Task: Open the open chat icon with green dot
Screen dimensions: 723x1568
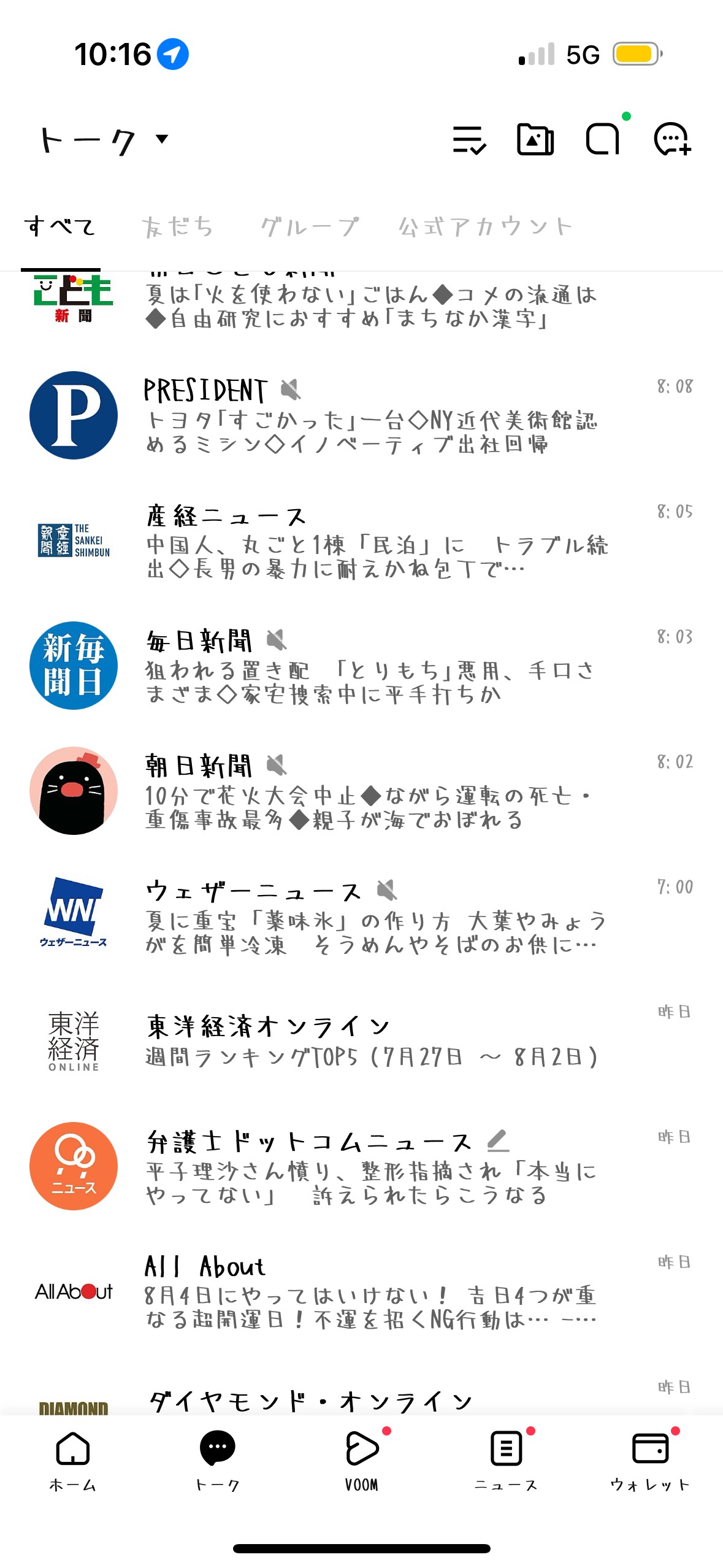Action: [603, 139]
